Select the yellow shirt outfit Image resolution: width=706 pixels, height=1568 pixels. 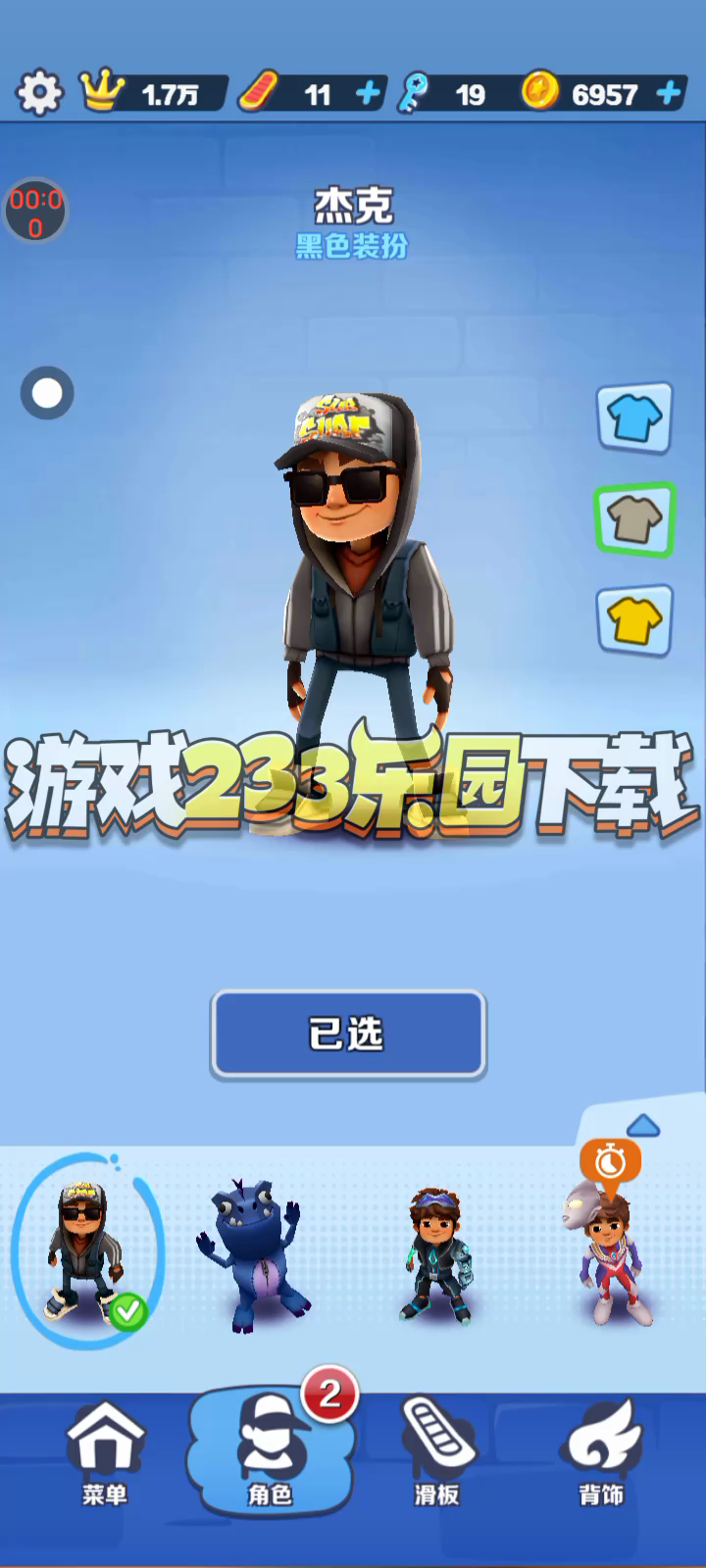tap(634, 620)
